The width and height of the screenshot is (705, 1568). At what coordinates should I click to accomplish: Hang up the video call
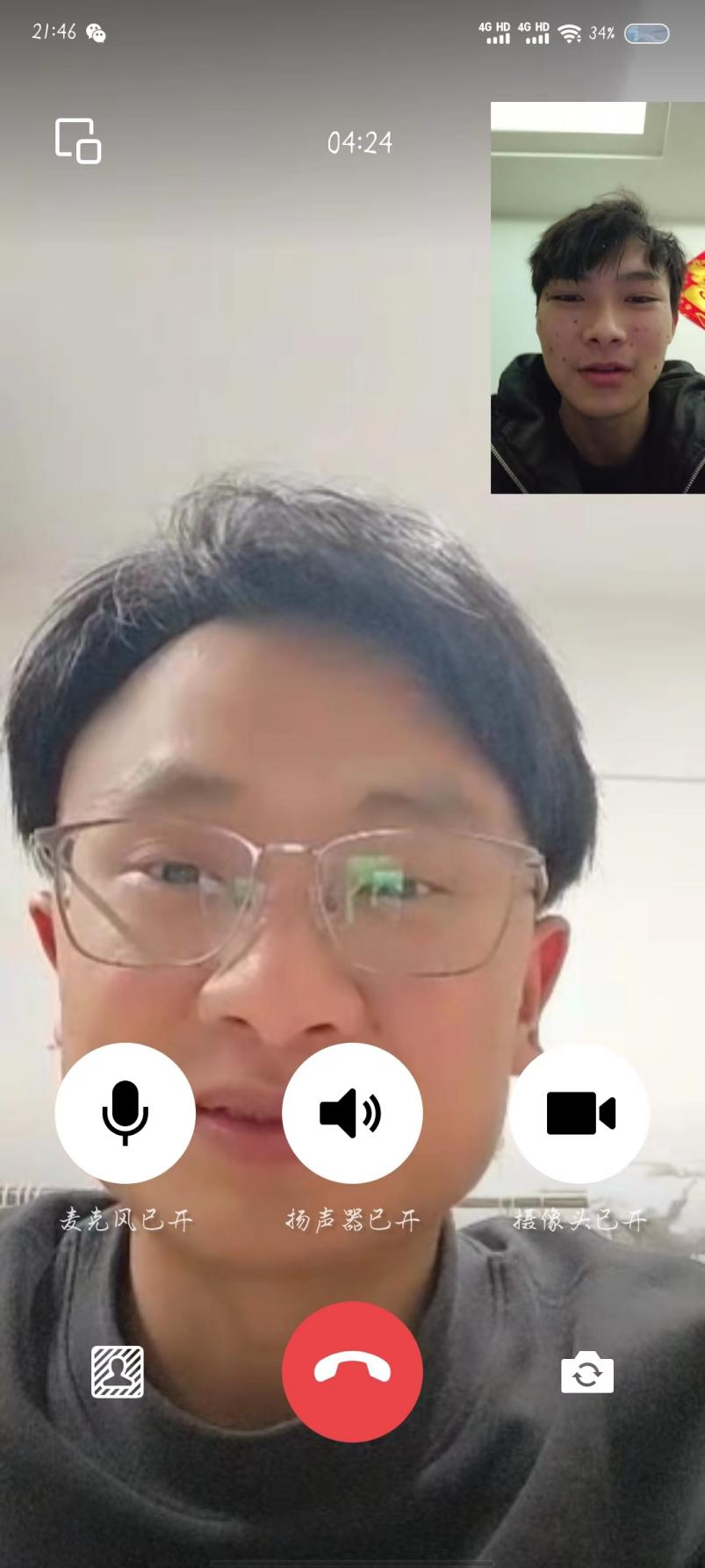click(352, 1370)
